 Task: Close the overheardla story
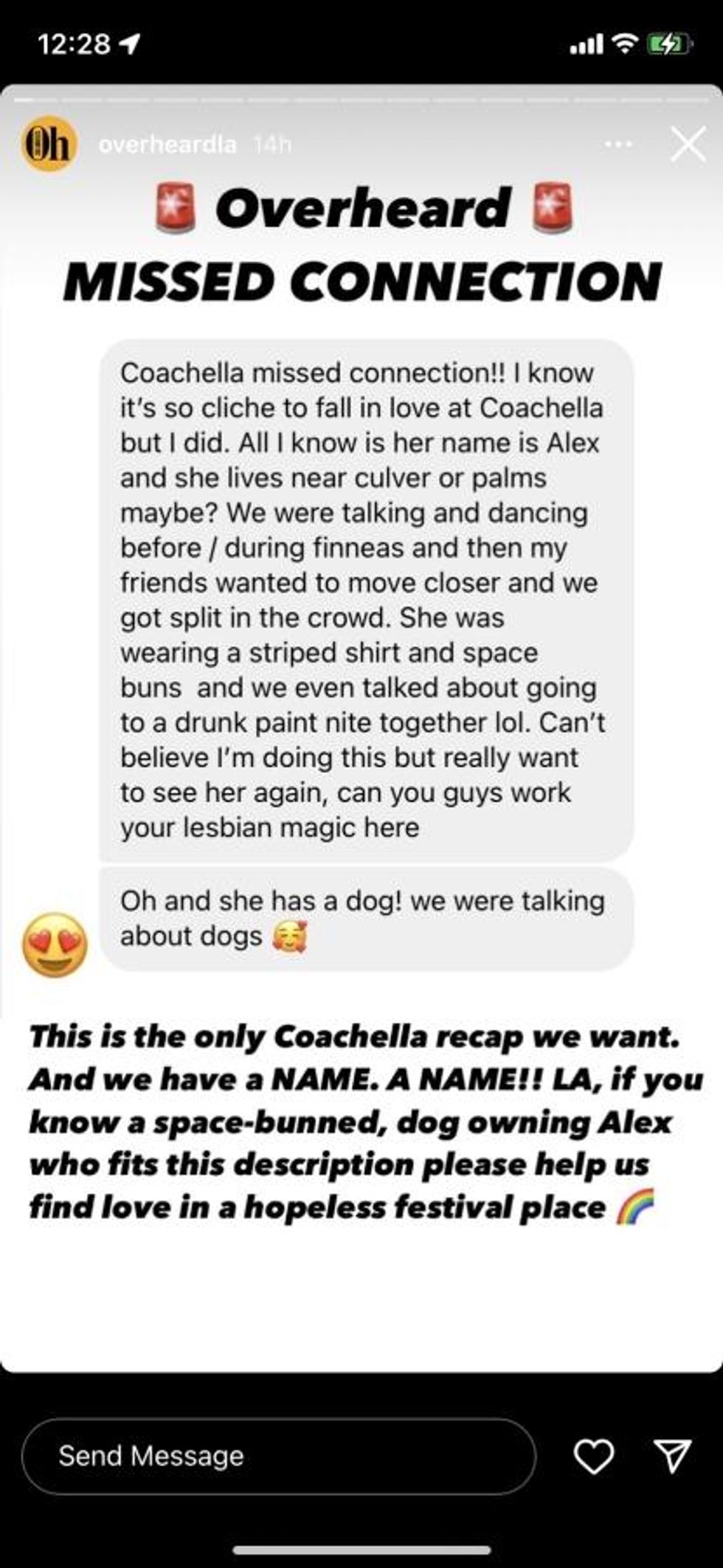[x=688, y=144]
